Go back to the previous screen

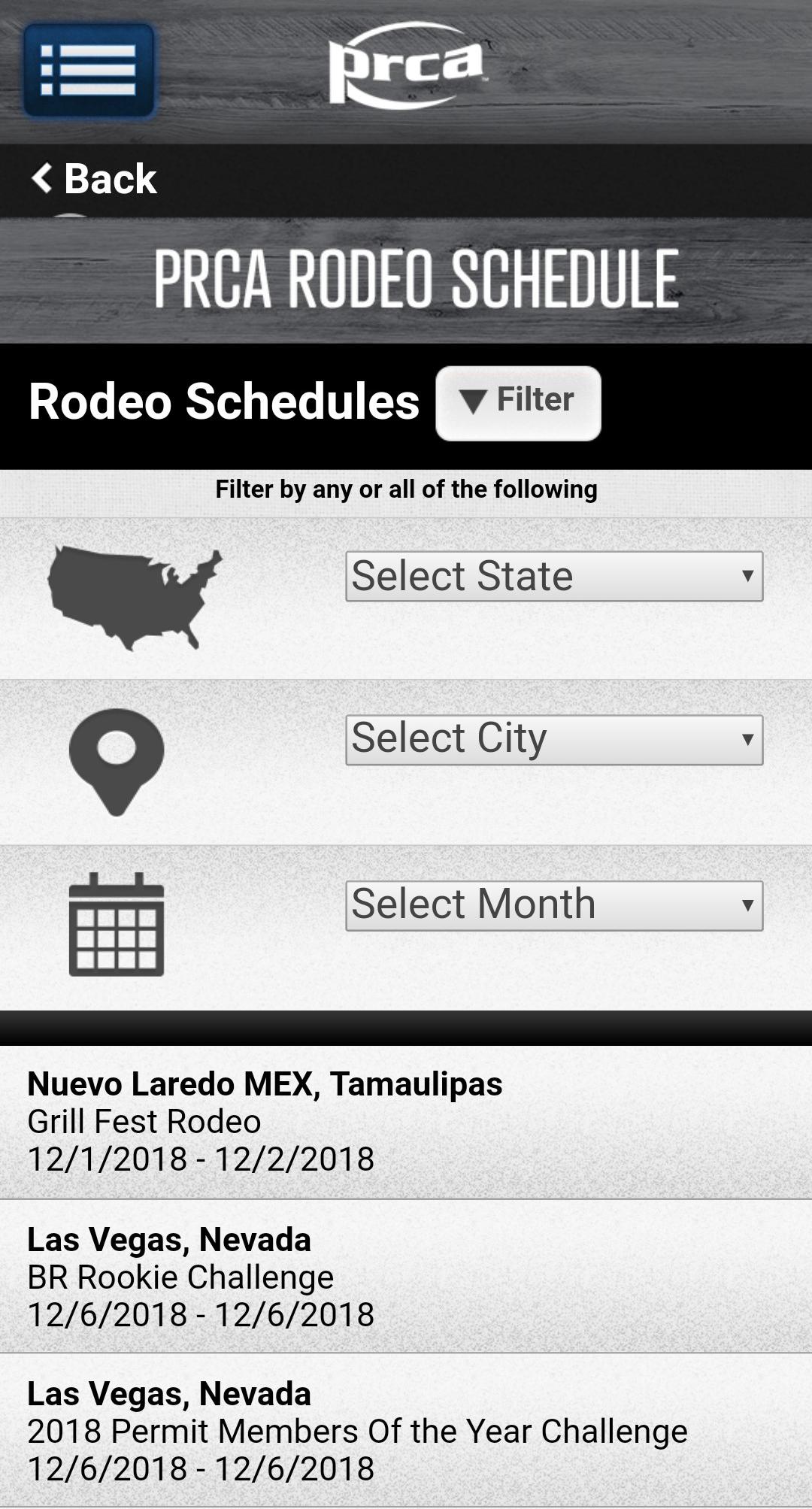click(x=94, y=179)
